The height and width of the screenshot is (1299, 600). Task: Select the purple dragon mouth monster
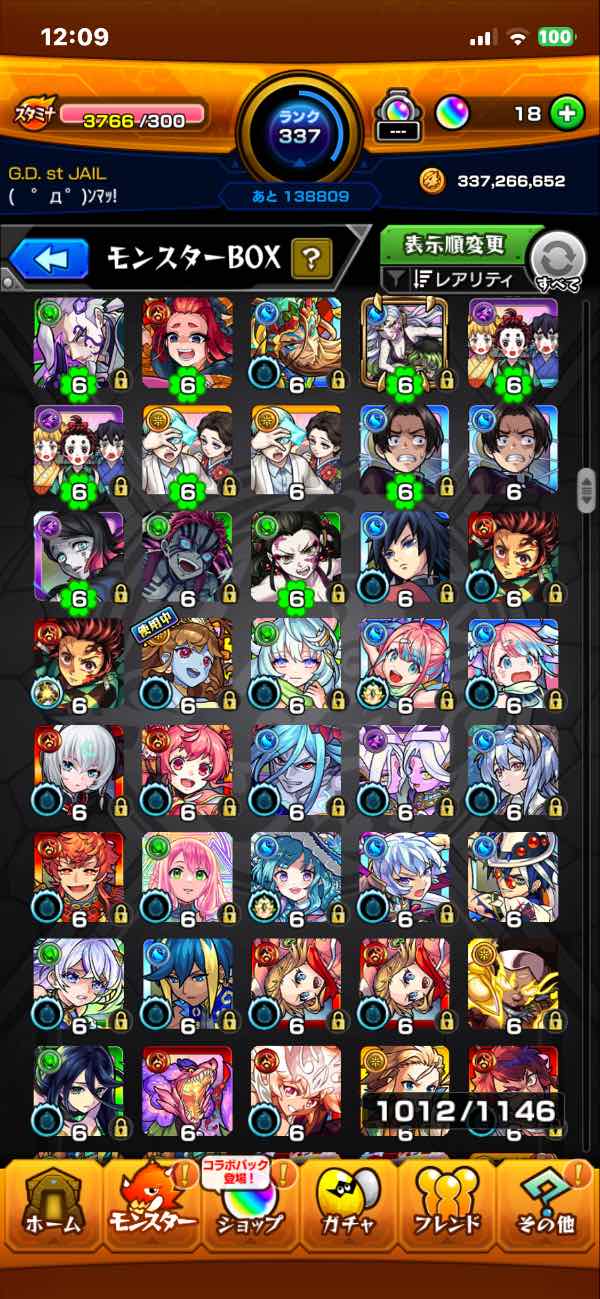[x=186, y=1090]
